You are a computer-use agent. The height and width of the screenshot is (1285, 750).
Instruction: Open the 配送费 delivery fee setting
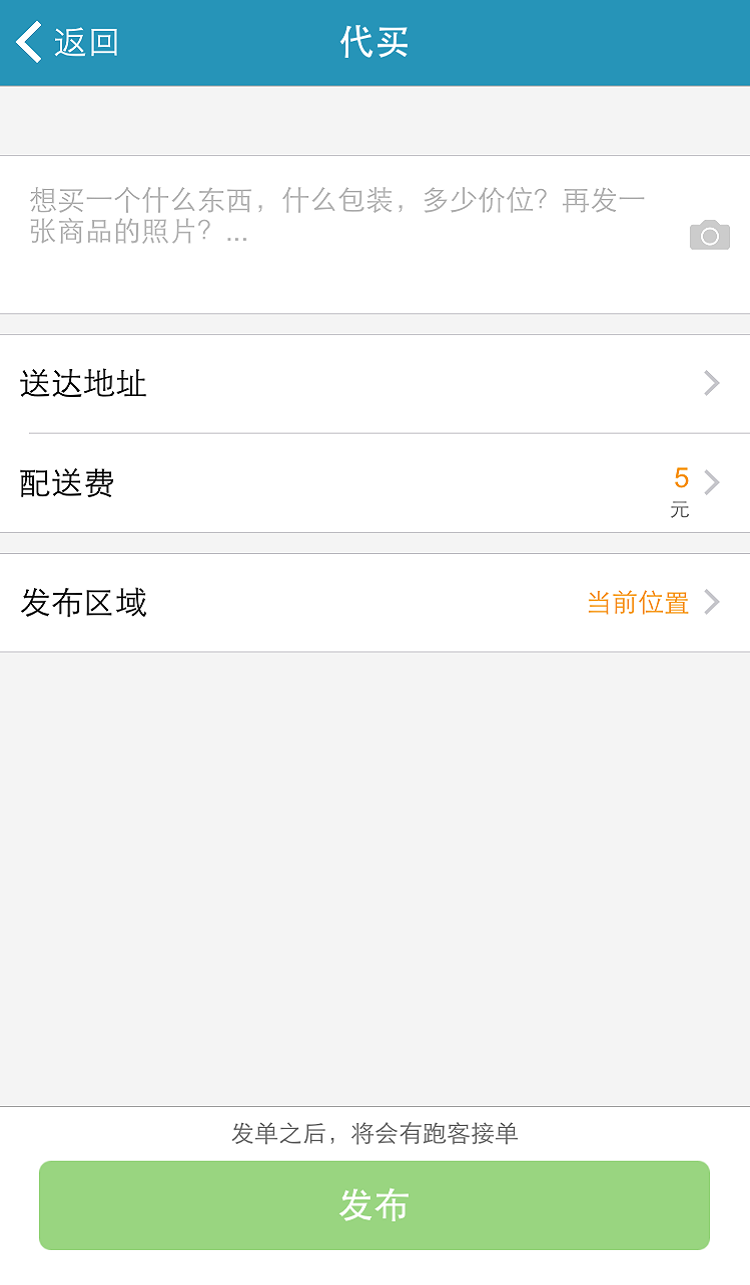pyautogui.click(x=374, y=483)
